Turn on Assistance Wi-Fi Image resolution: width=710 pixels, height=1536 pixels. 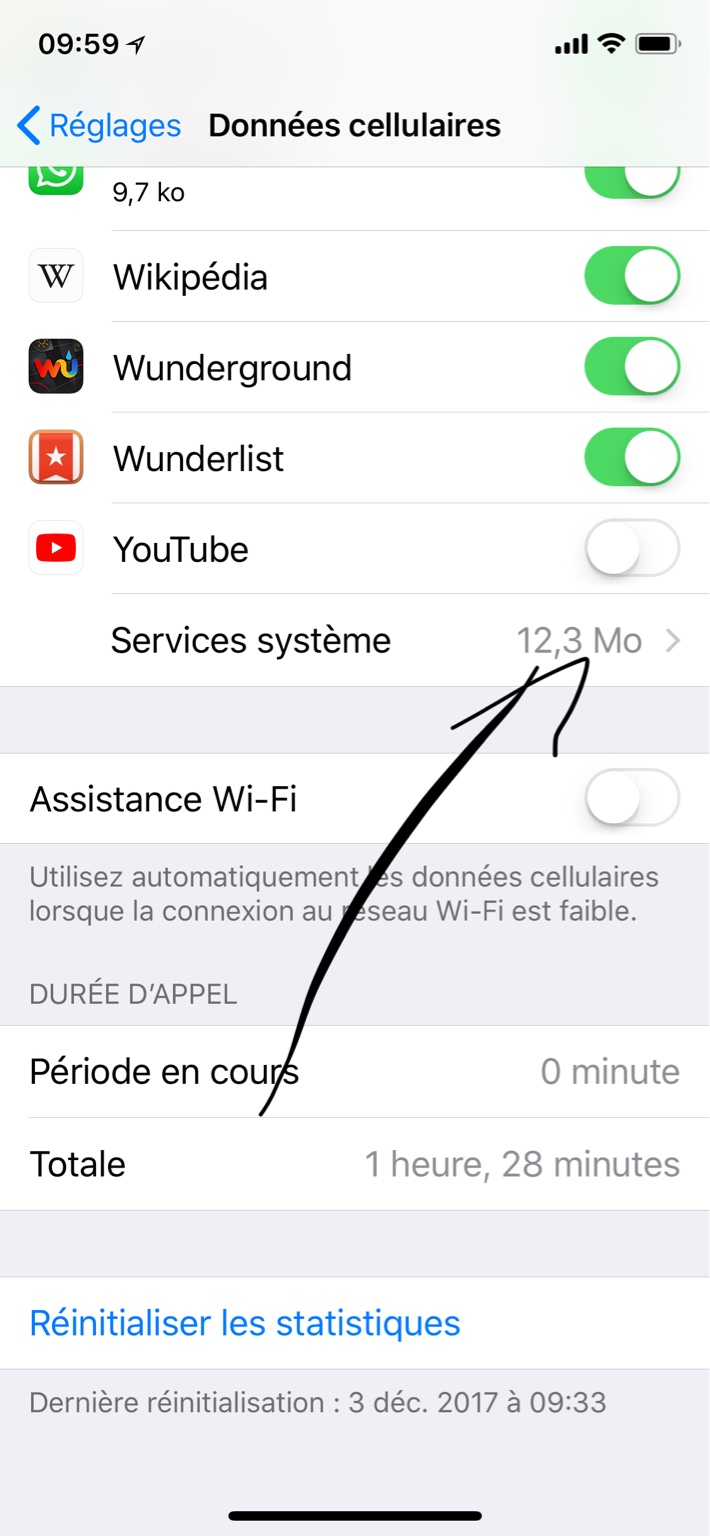point(632,799)
